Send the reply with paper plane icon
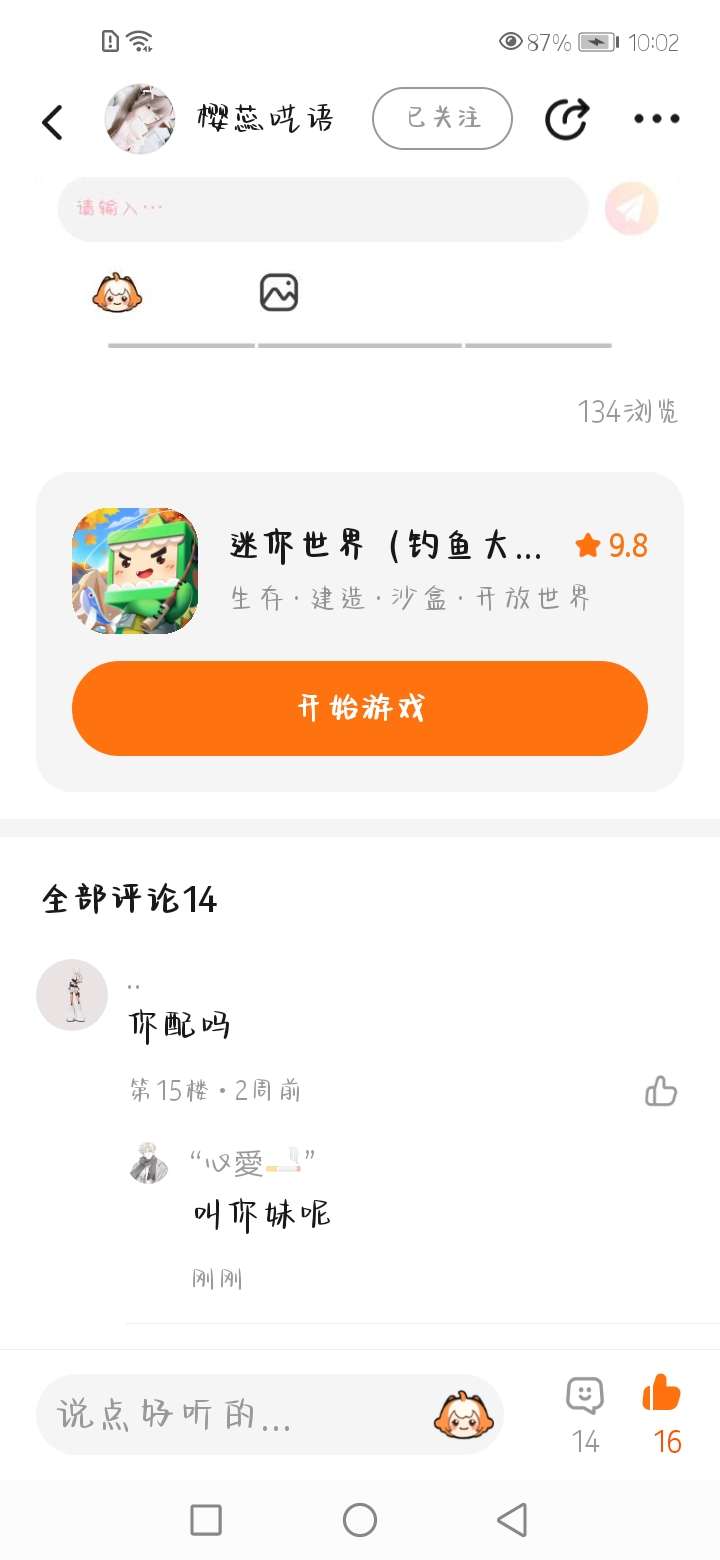The height and width of the screenshot is (1560, 720). point(631,209)
